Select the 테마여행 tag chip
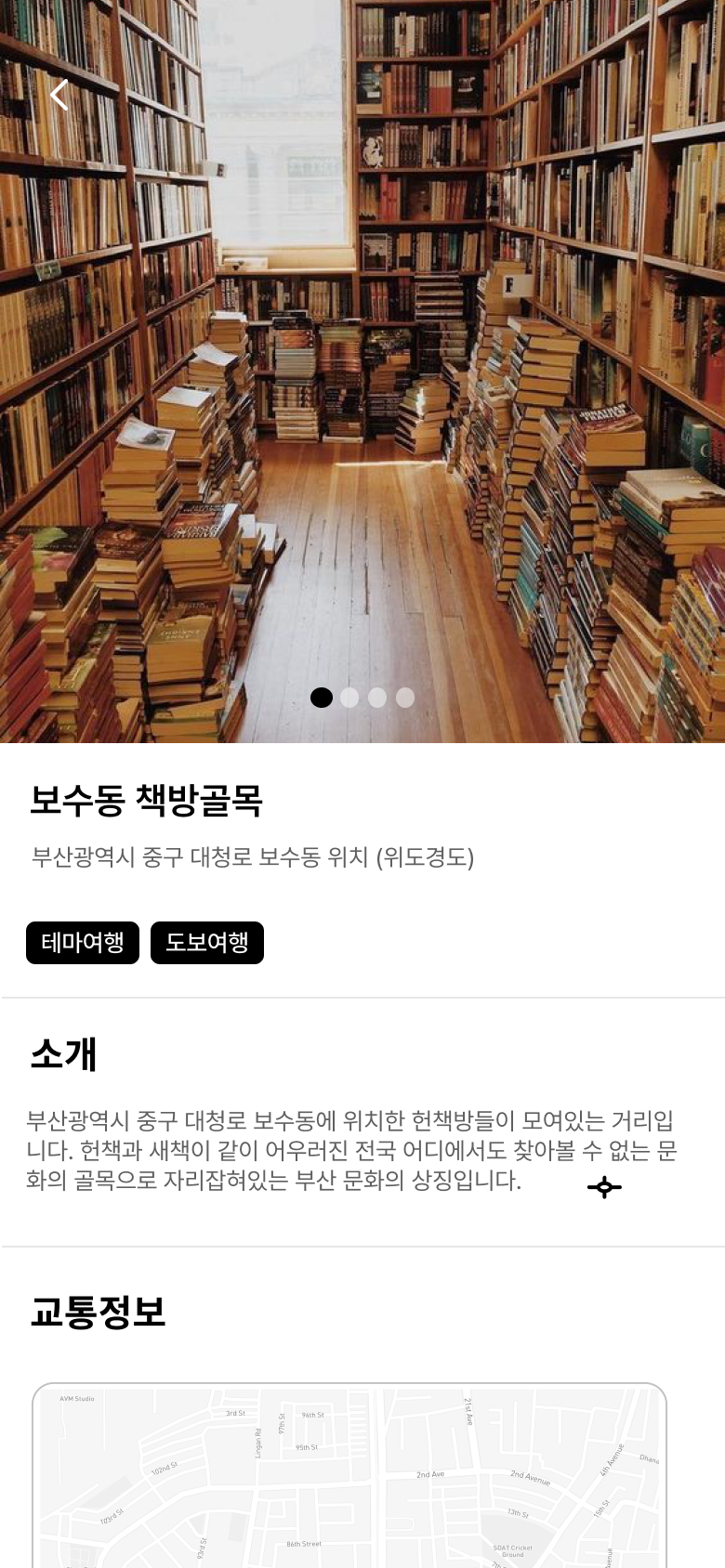 pos(83,943)
